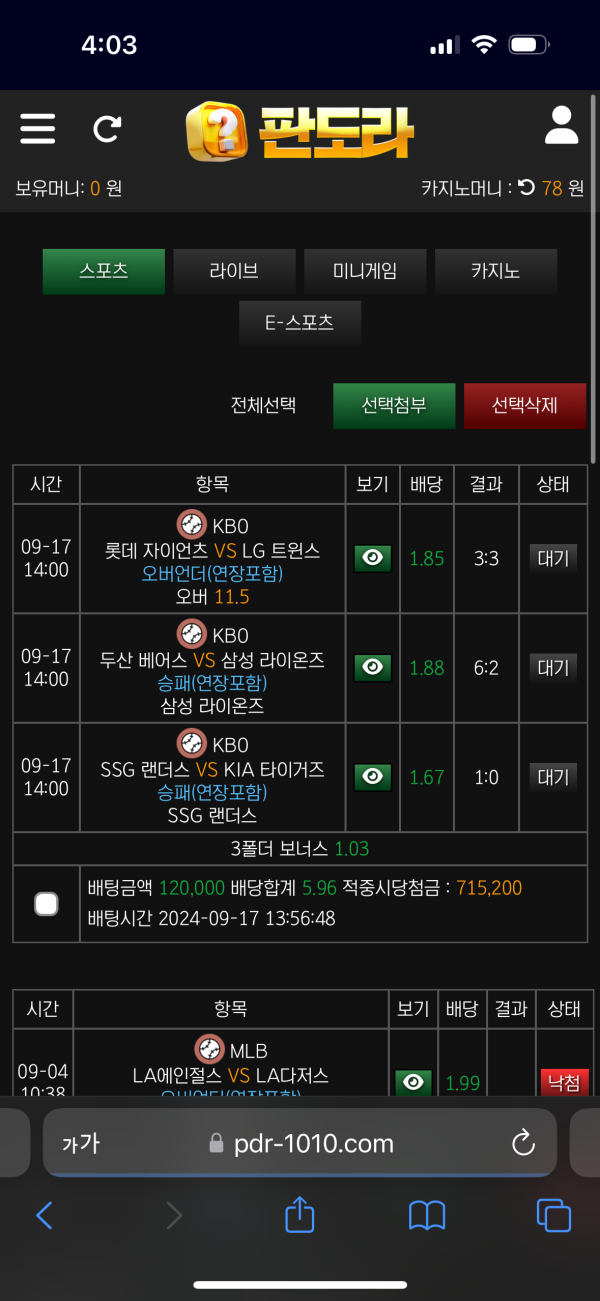Viewport: 600px width, 1301px height.
Task: Open the Safari tabs overview
Action: [x=553, y=1215]
